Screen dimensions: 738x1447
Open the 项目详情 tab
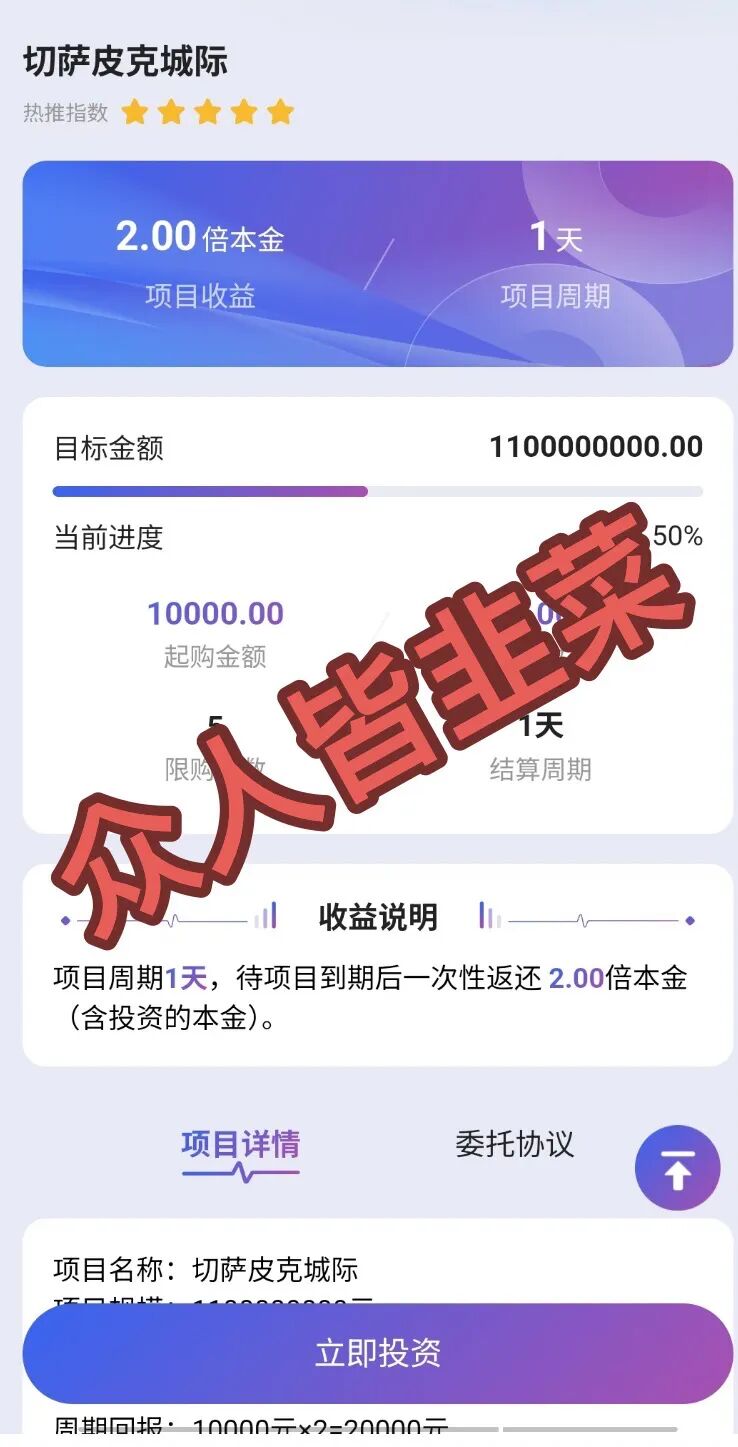pos(240,1144)
